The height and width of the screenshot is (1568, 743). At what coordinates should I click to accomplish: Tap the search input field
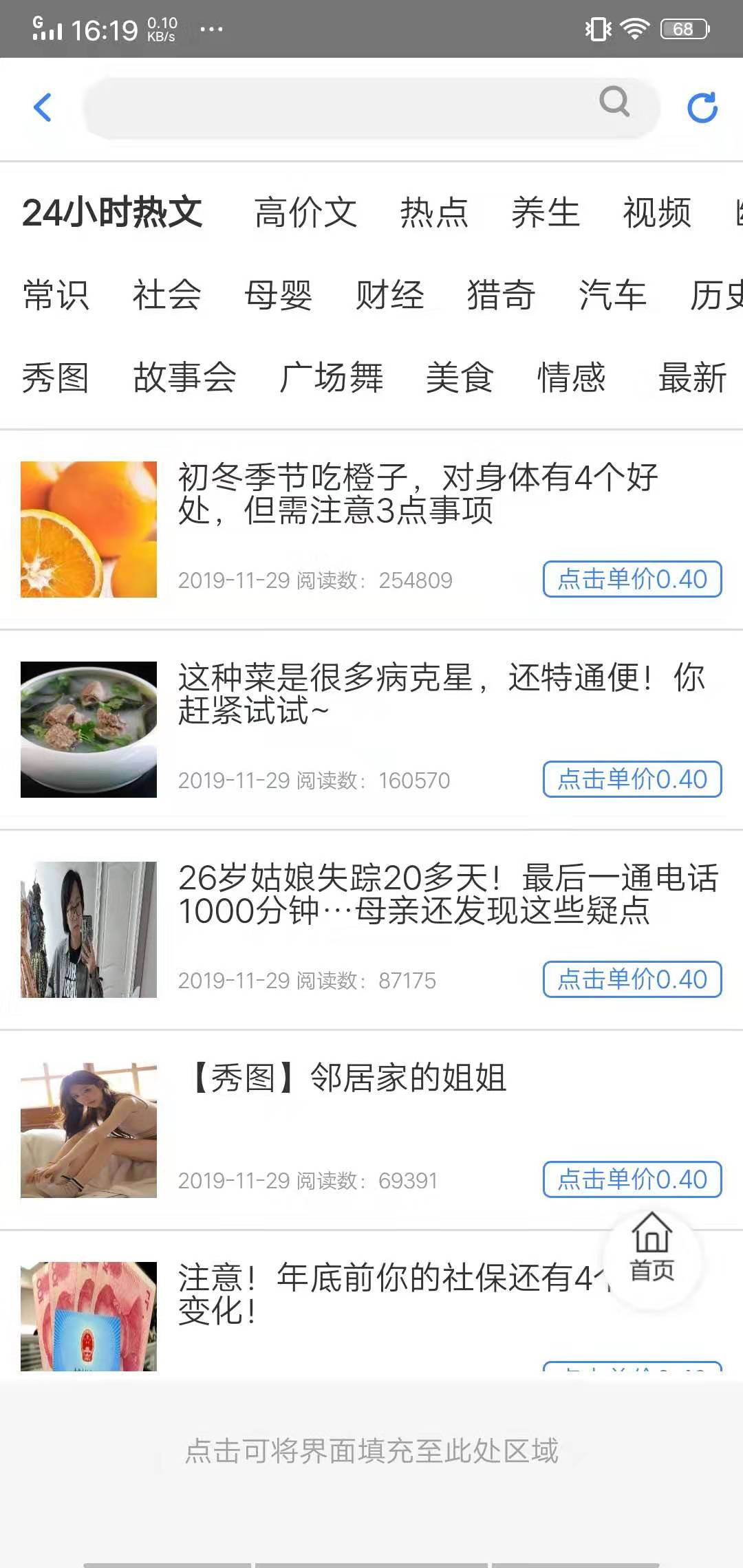pyautogui.click(x=344, y=107)
